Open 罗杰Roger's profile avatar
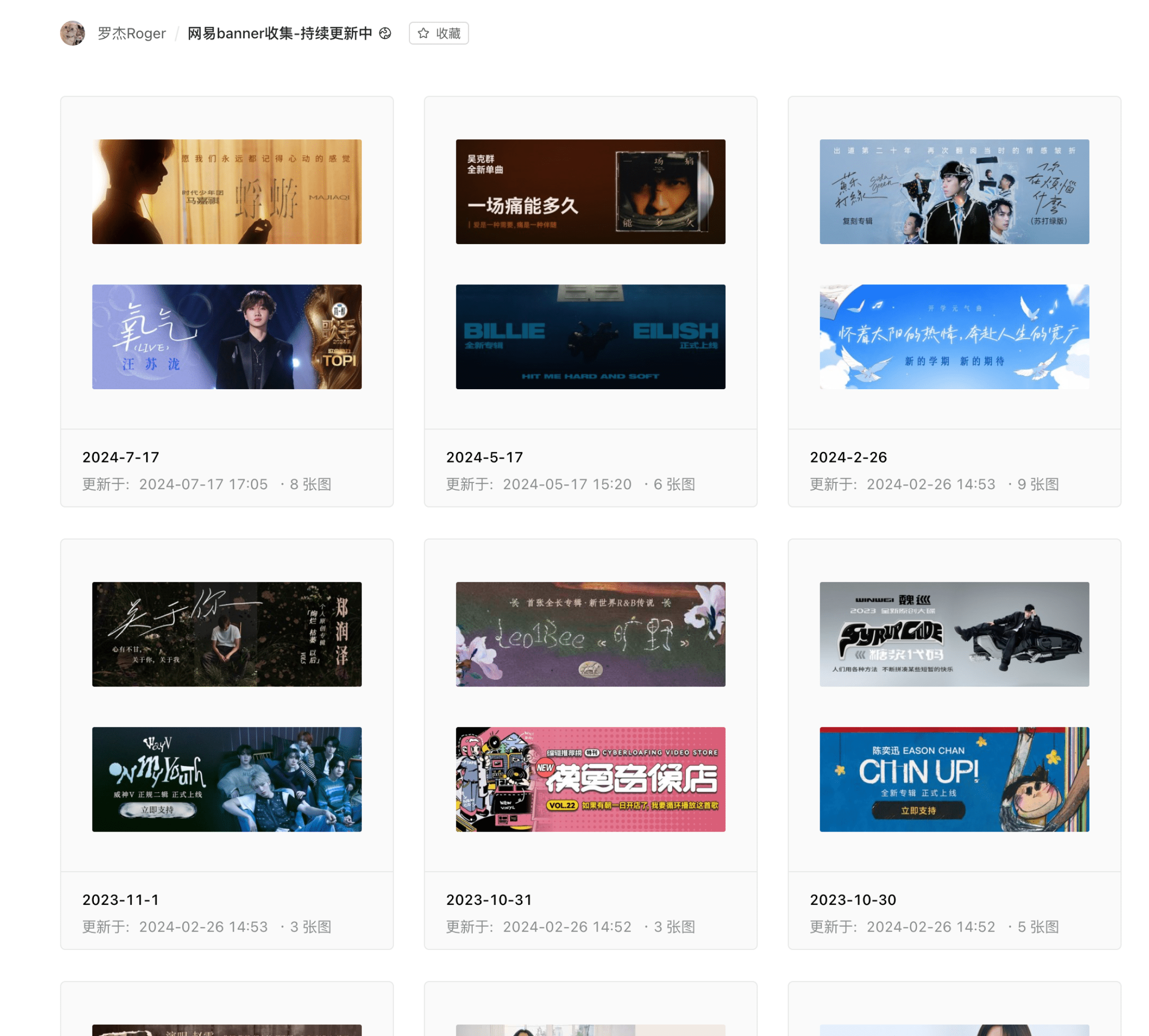Viewport: 1149px width, 1036px height. [x=72, y=33]
